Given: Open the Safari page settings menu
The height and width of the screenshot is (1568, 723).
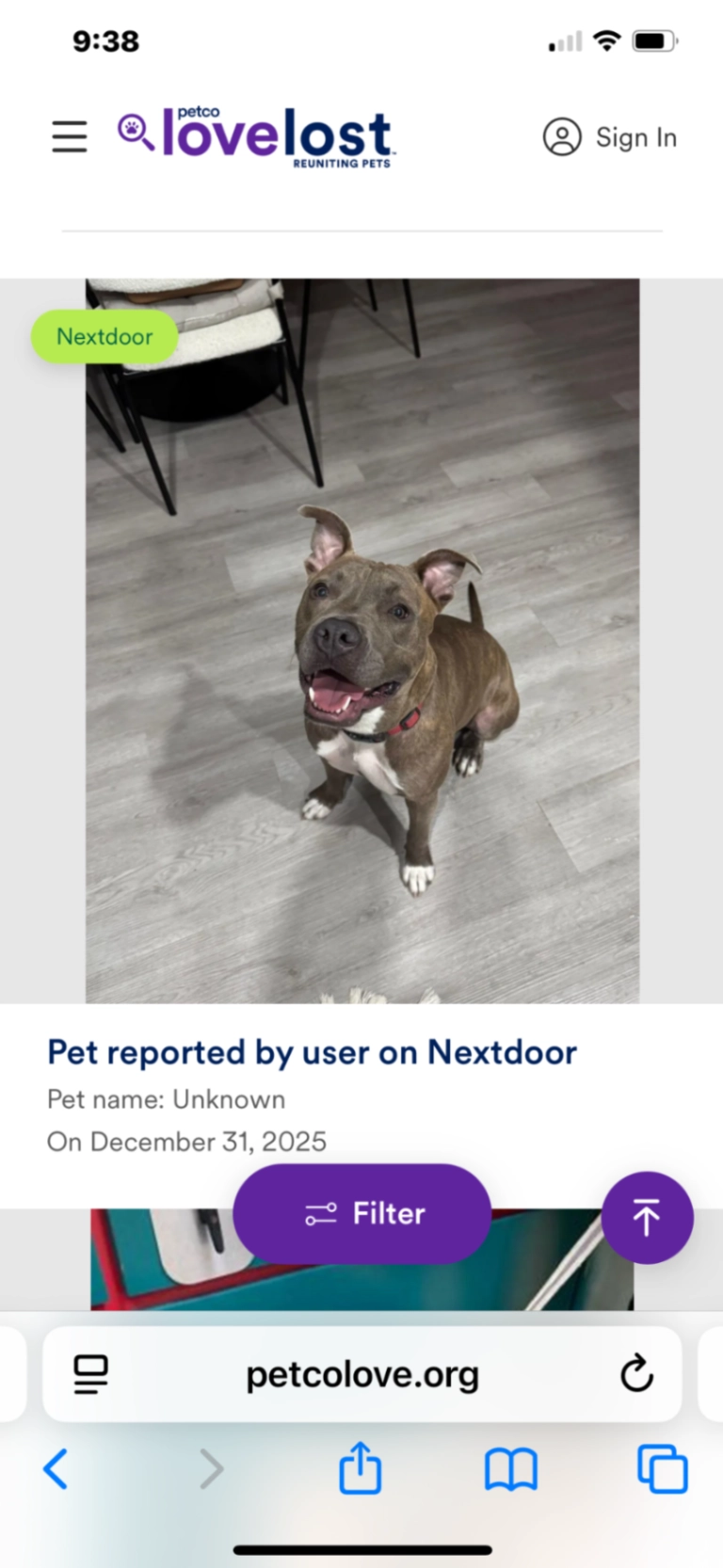Looking at the screenshot, I should (x=90, y=1375).
